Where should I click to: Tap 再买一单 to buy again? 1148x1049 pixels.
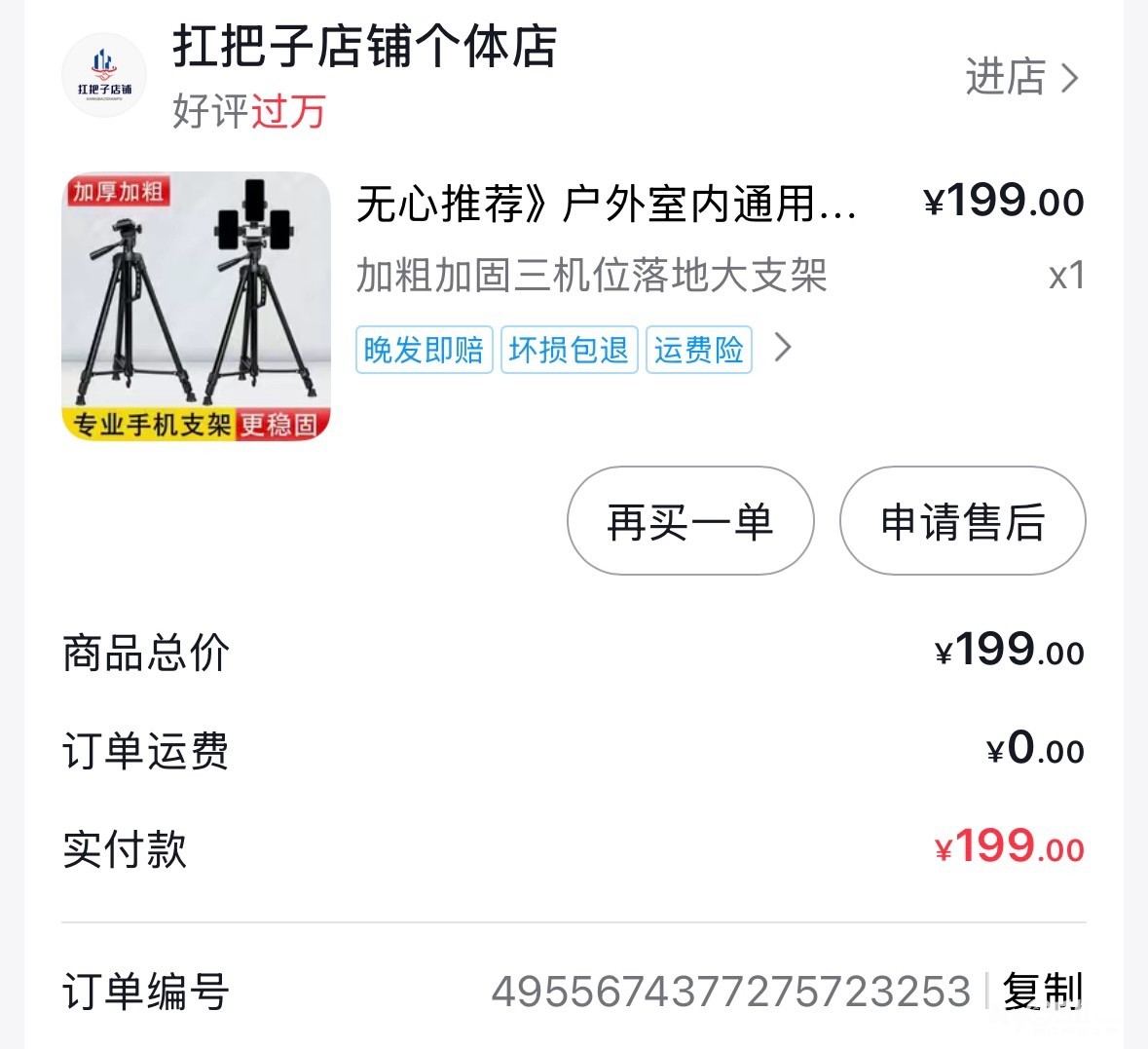point(689,521)
